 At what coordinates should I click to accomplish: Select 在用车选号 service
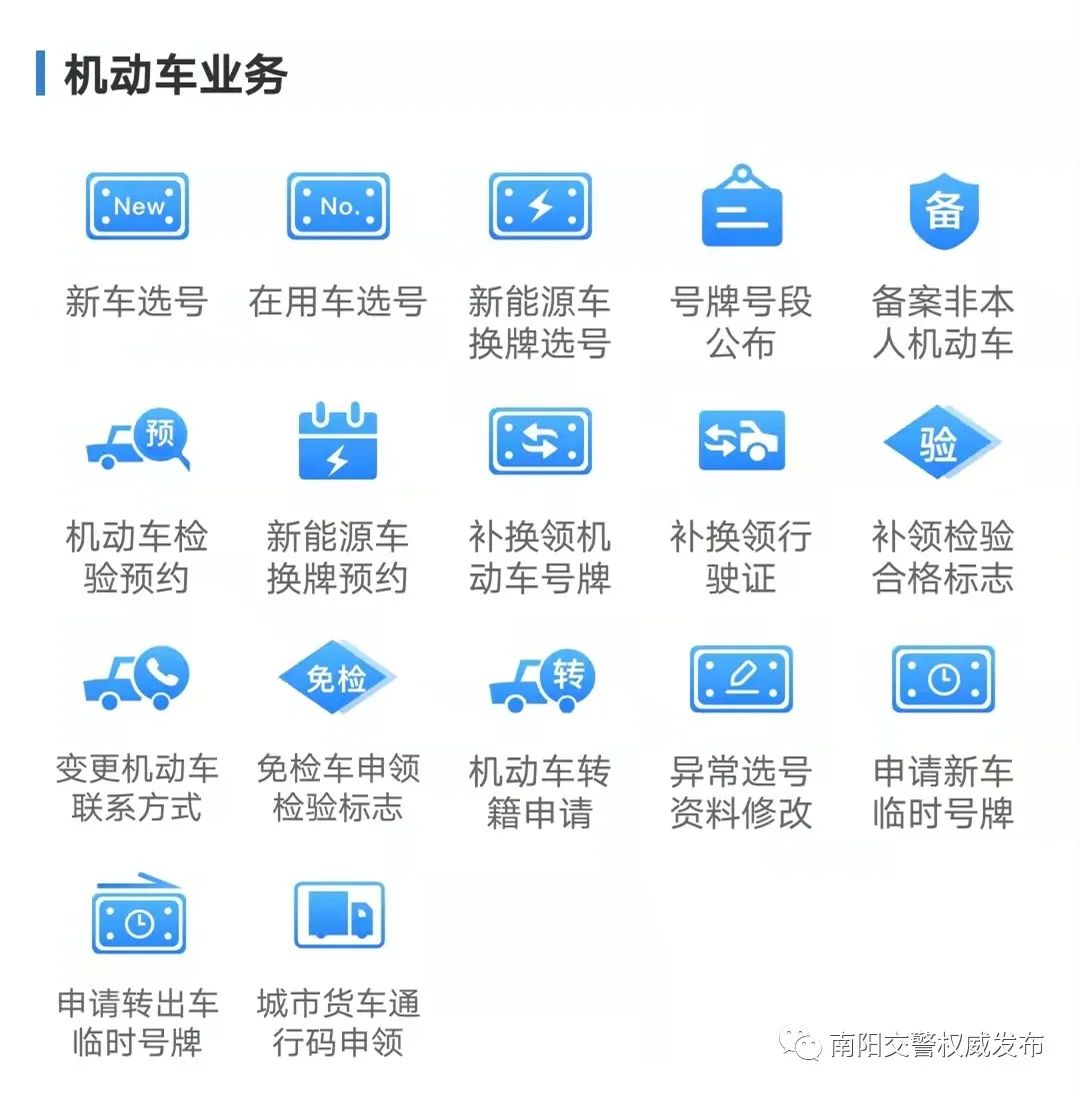pyautogui.click(x=338, y=206)
